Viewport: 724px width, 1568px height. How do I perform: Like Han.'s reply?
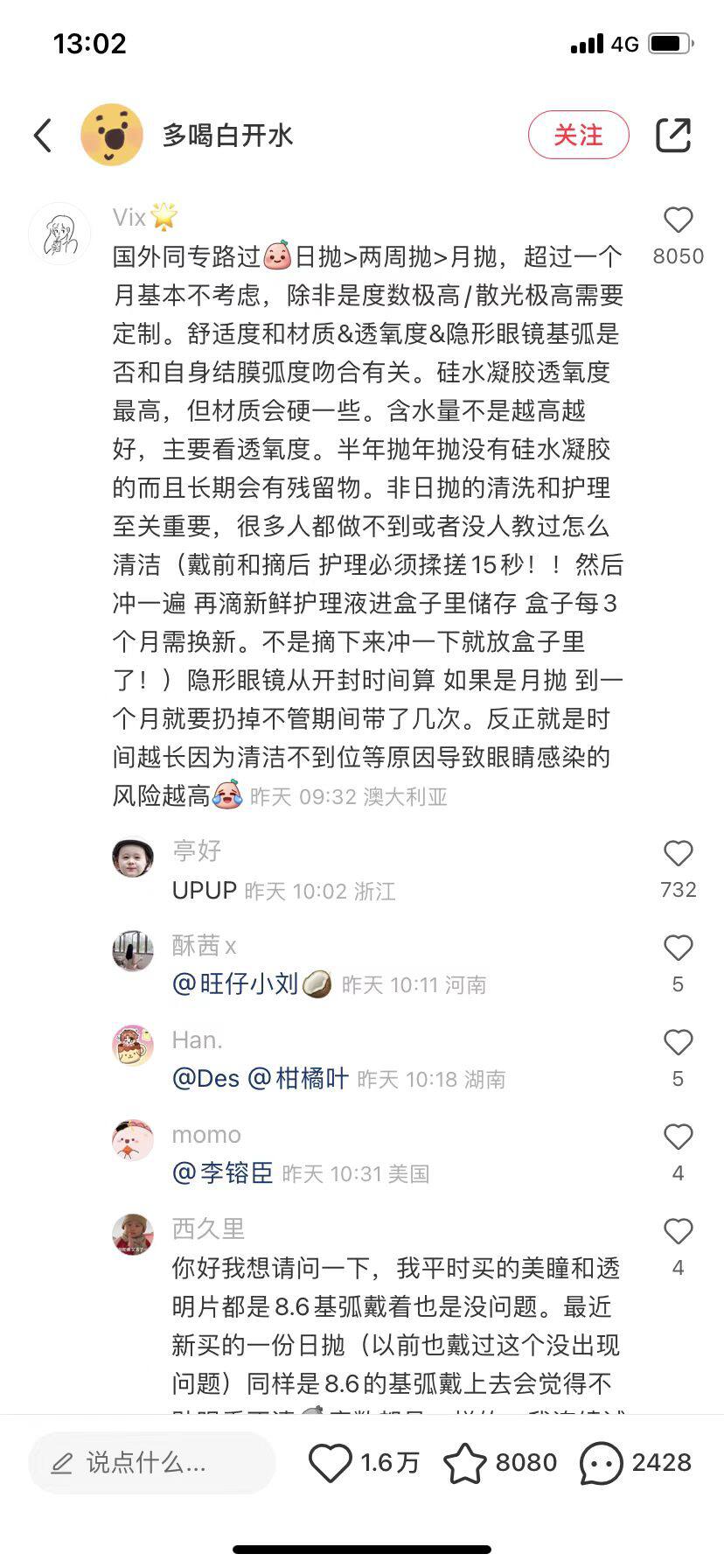[678, 1043]
